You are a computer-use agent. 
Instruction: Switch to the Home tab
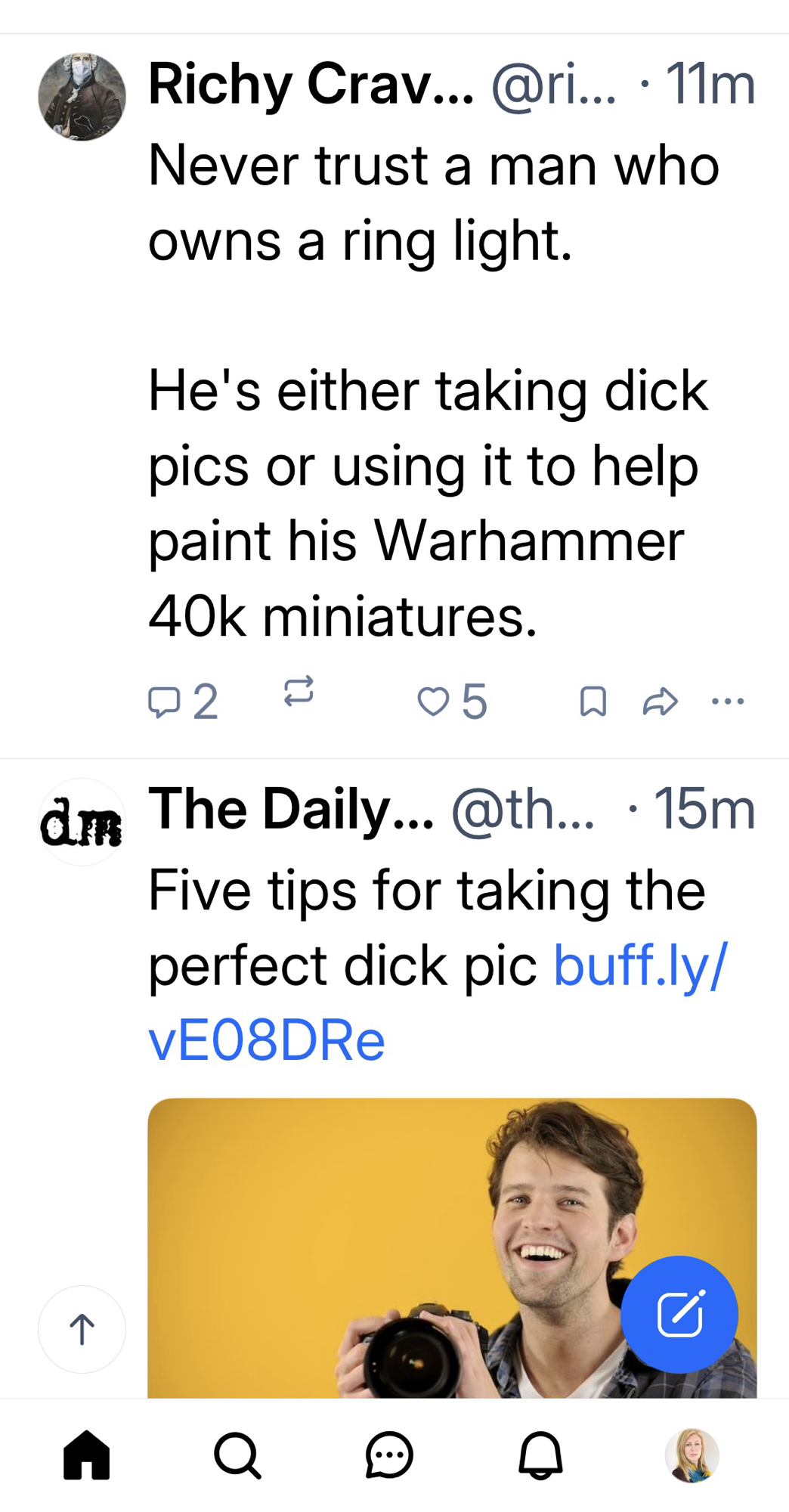point(87,1455)
